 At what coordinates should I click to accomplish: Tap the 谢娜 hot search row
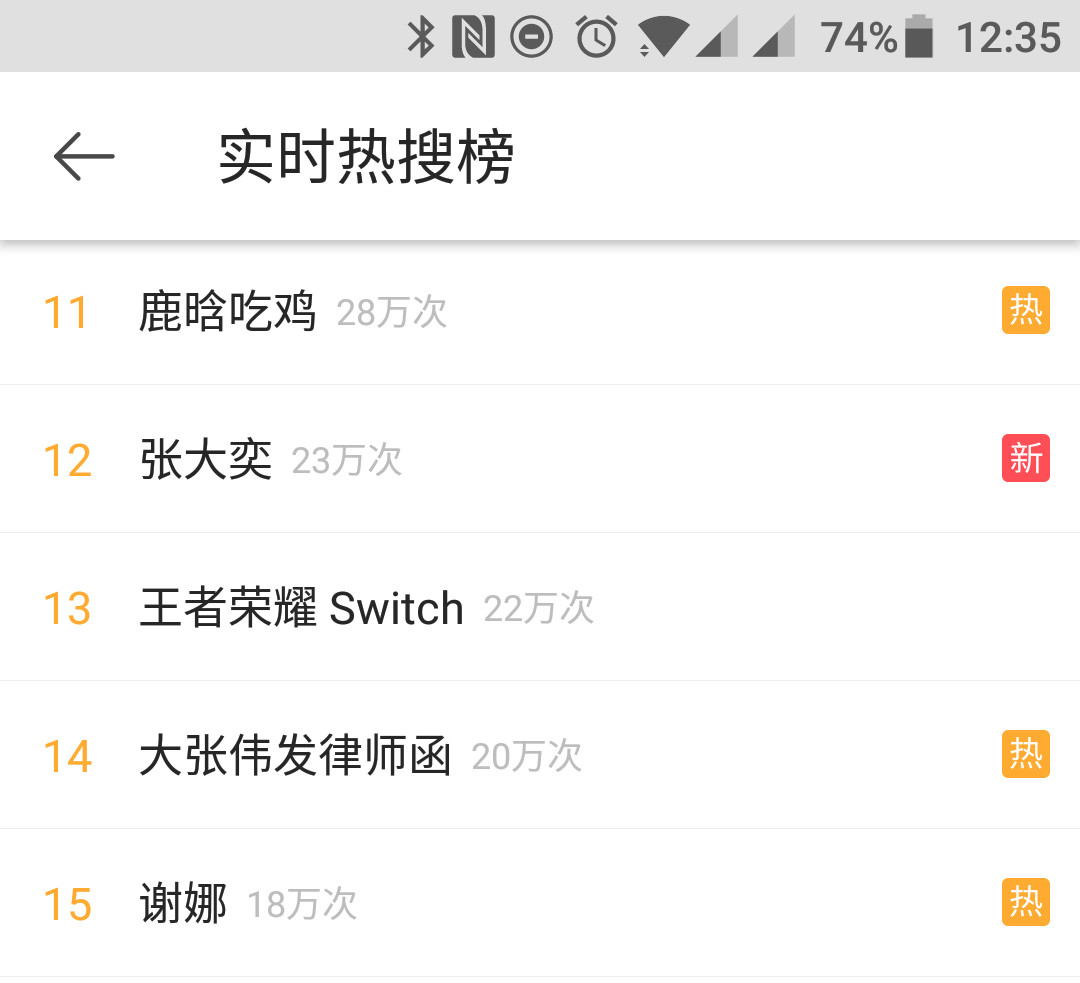point(184,904)
